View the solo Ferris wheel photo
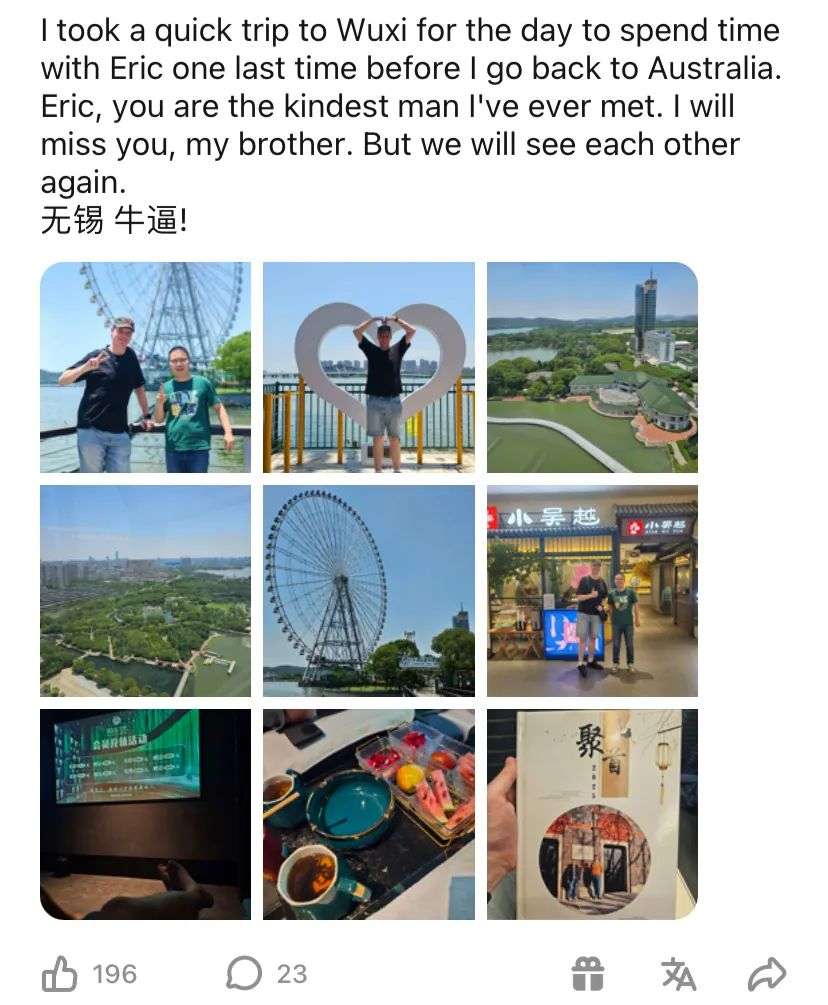This screenshot has width=828, height=1005. (369, 591)
